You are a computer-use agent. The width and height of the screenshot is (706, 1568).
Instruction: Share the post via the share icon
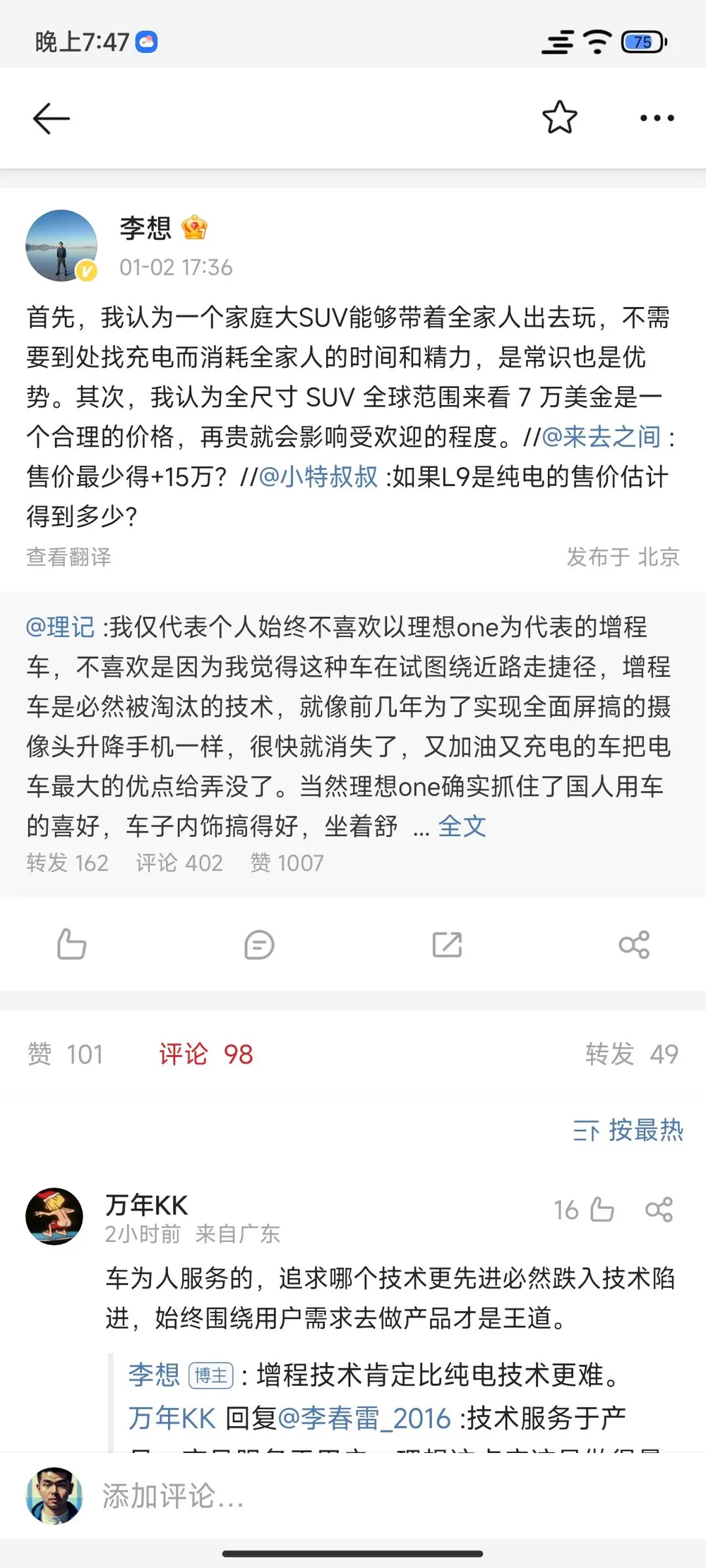pos(633,944)
